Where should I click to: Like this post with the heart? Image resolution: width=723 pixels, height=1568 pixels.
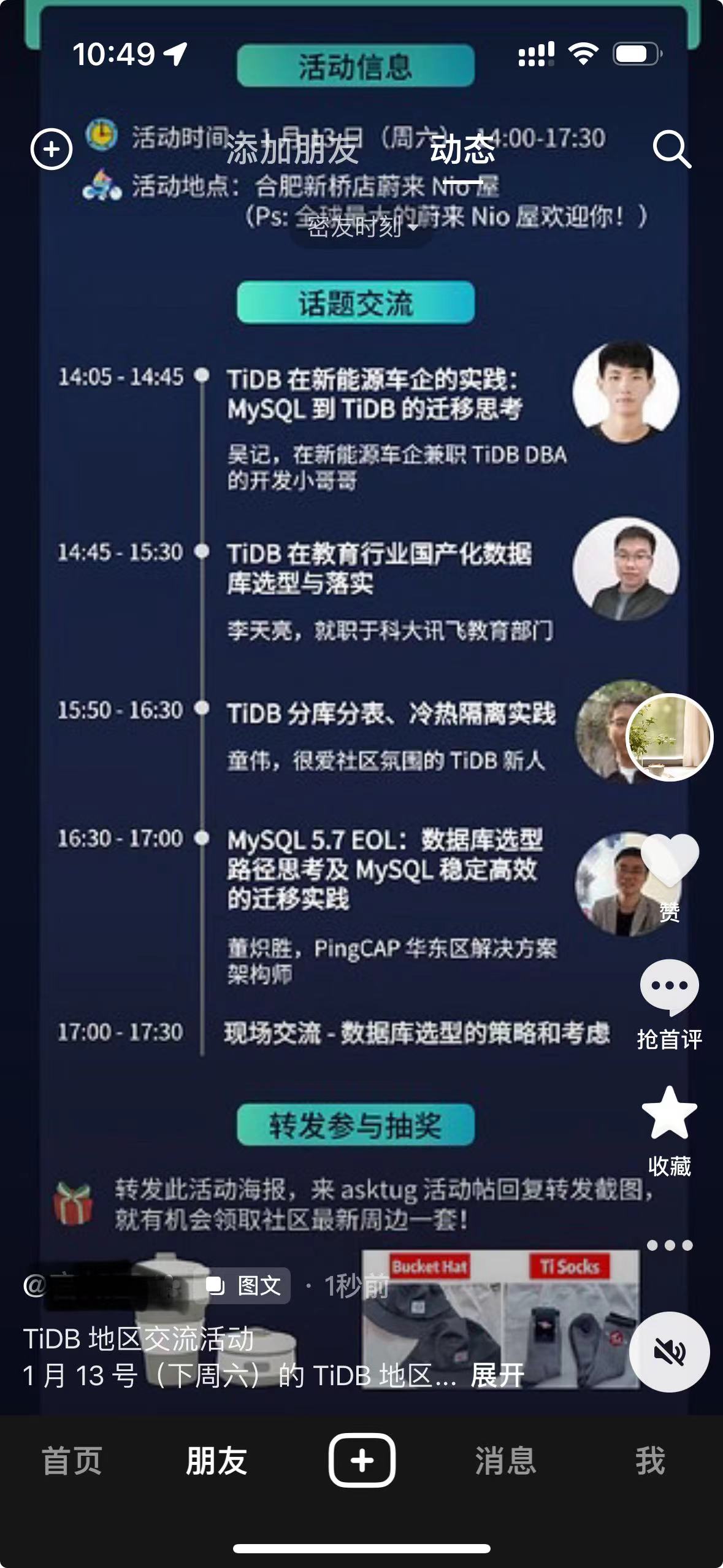(x=669, y=862)
